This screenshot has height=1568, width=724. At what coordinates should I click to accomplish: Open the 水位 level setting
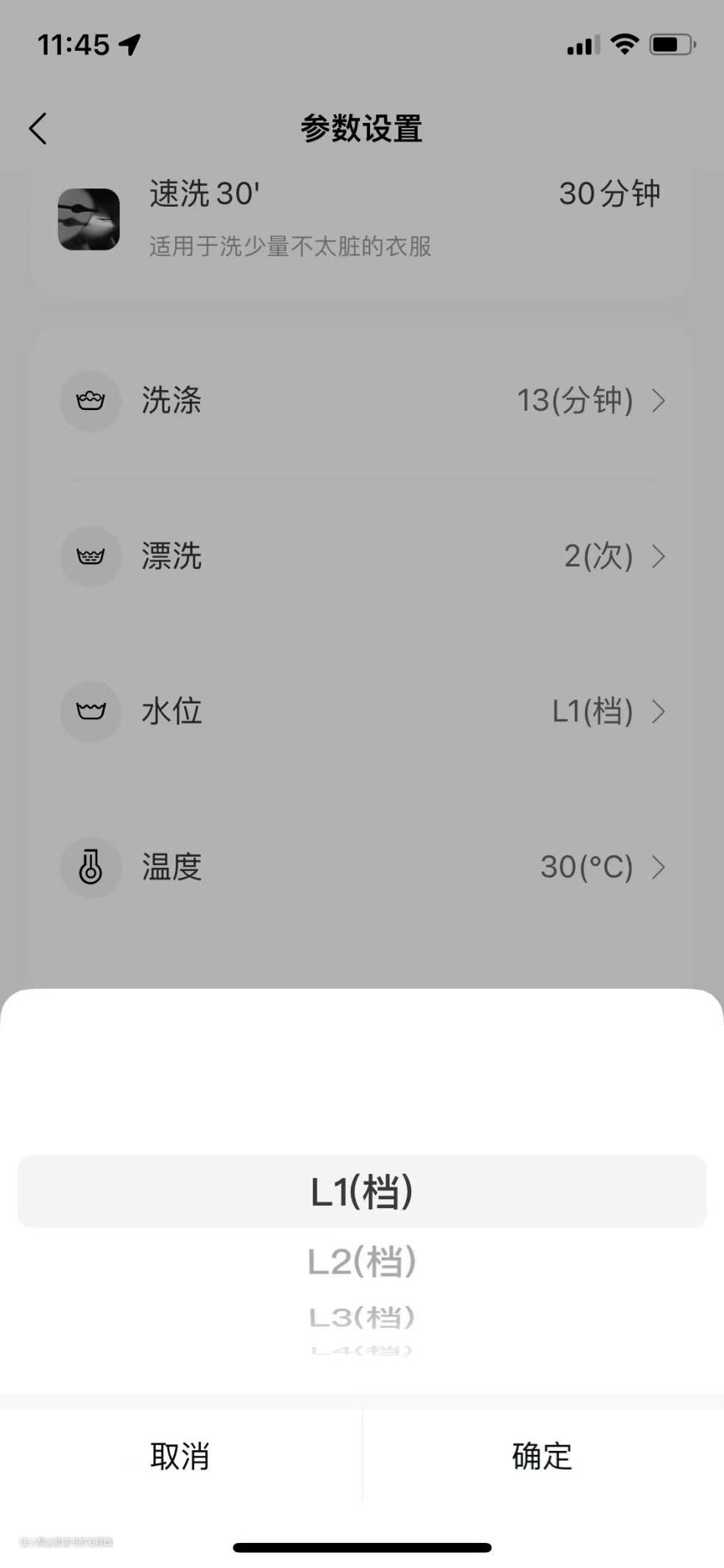tap(362, 711)
